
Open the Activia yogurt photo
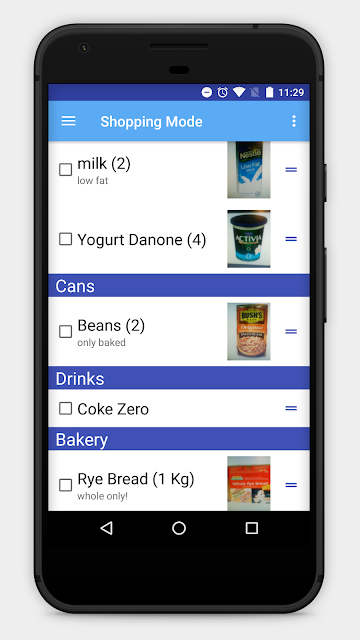pos(249,239)
